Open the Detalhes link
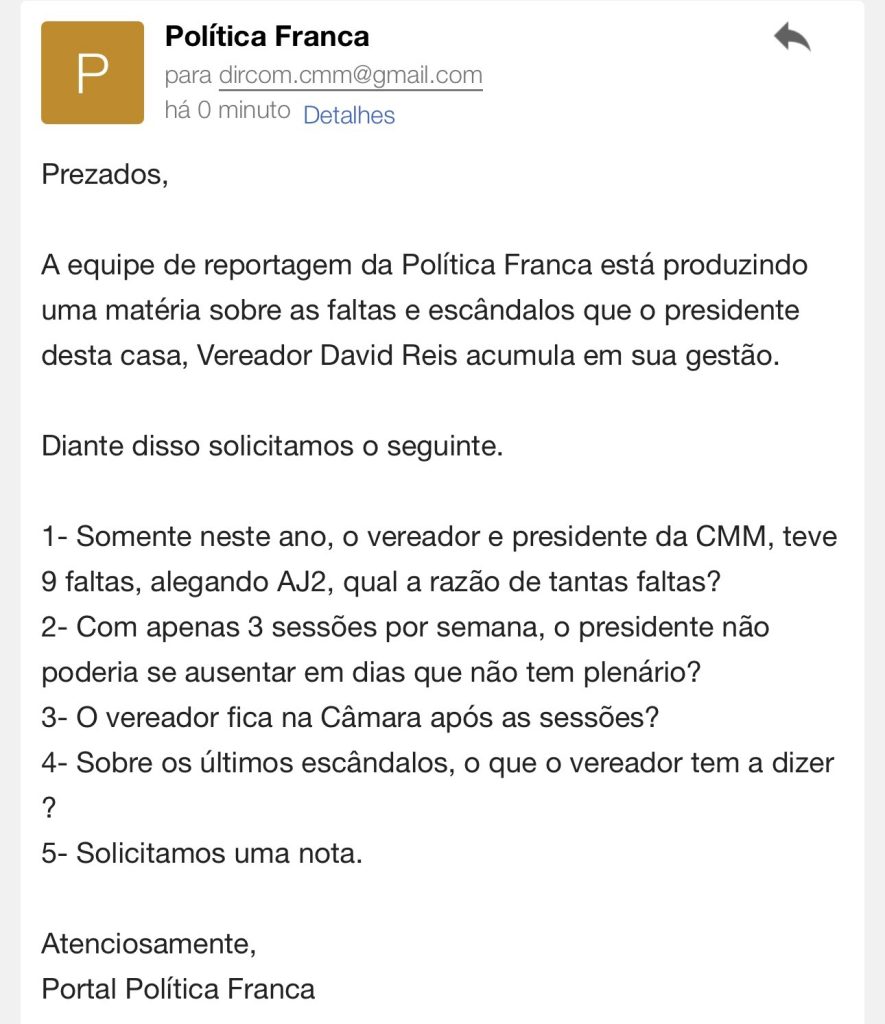 click(x=349, y=115)
